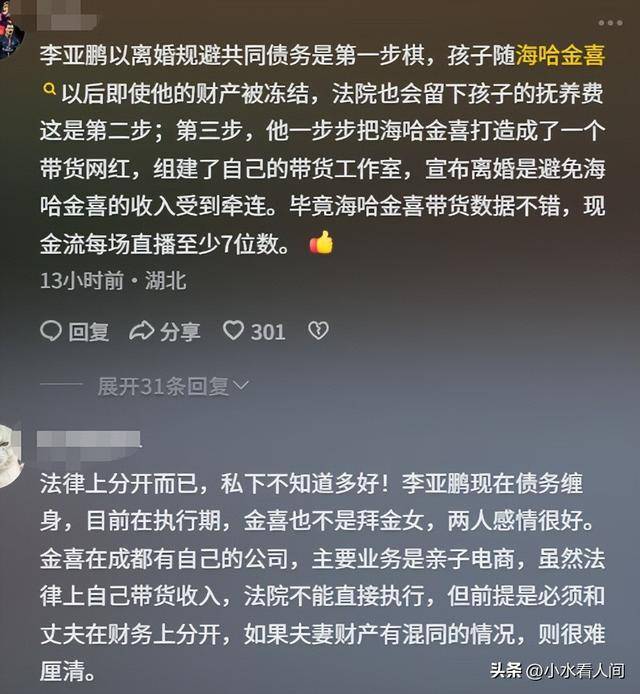640x694 pixels.
Task: Expand the 31 replies
Action: click(172, 386)
